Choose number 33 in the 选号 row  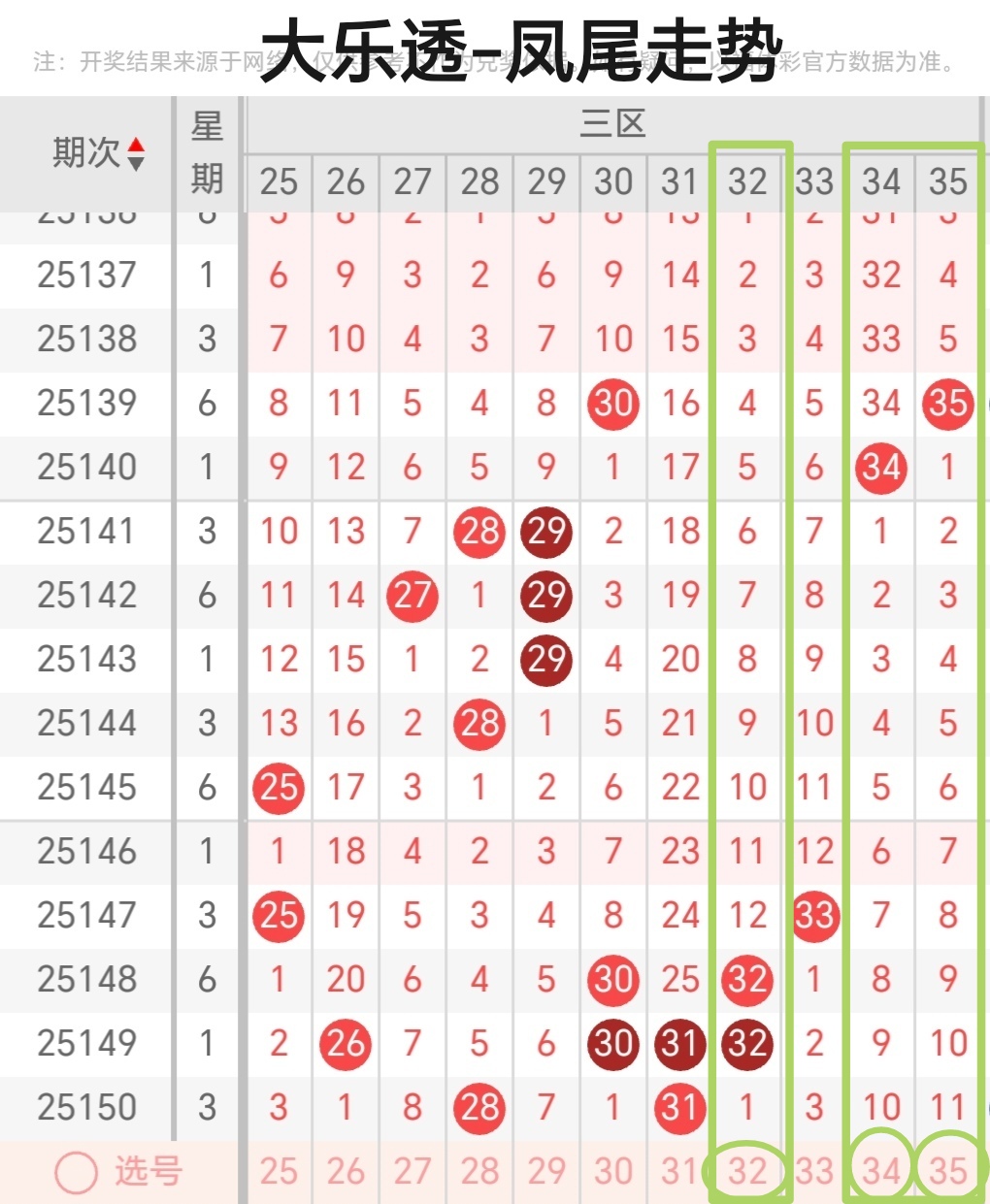[x=814, y=1172]
